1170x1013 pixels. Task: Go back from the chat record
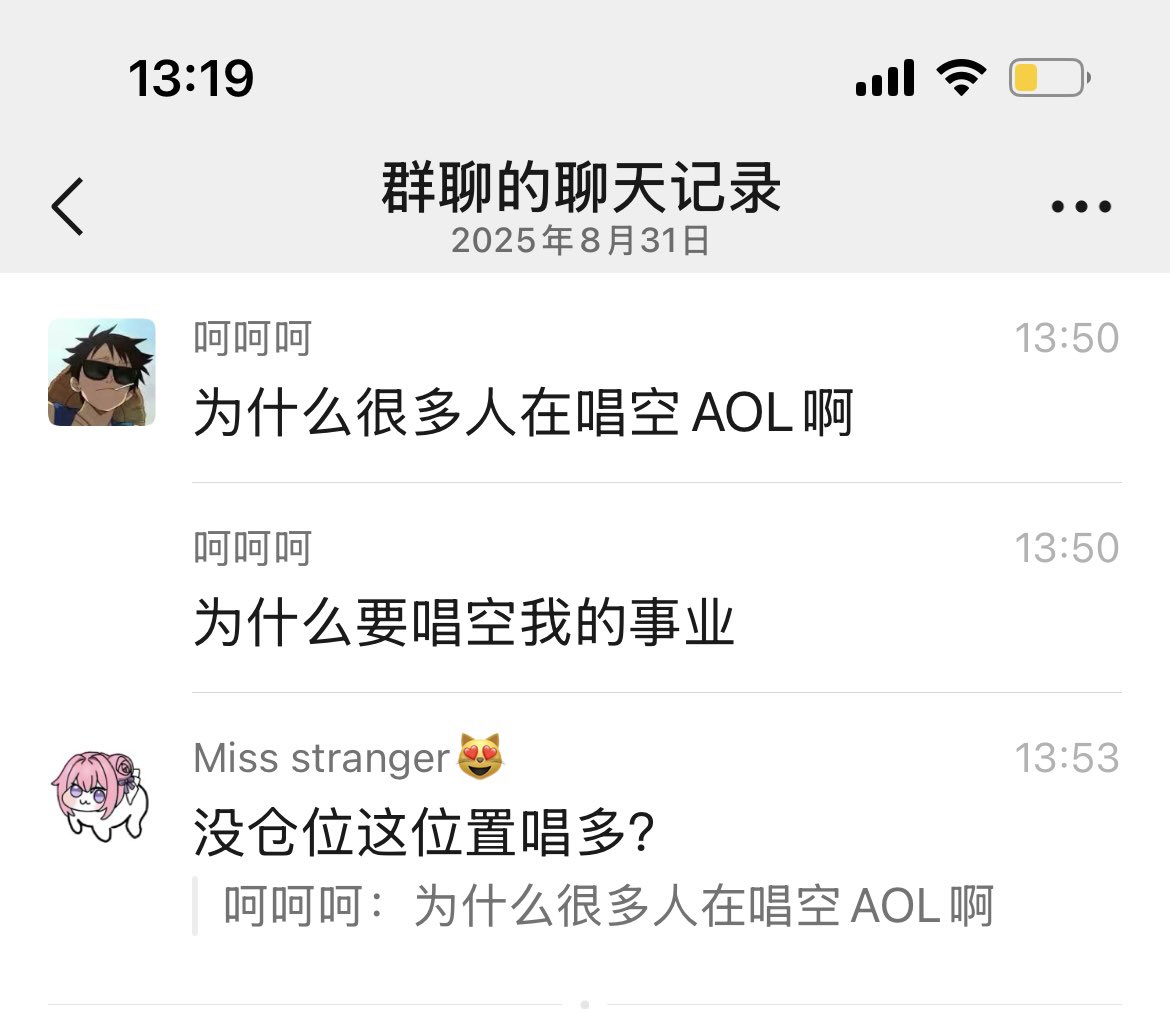pyautogui.click(x=68, y=207)
